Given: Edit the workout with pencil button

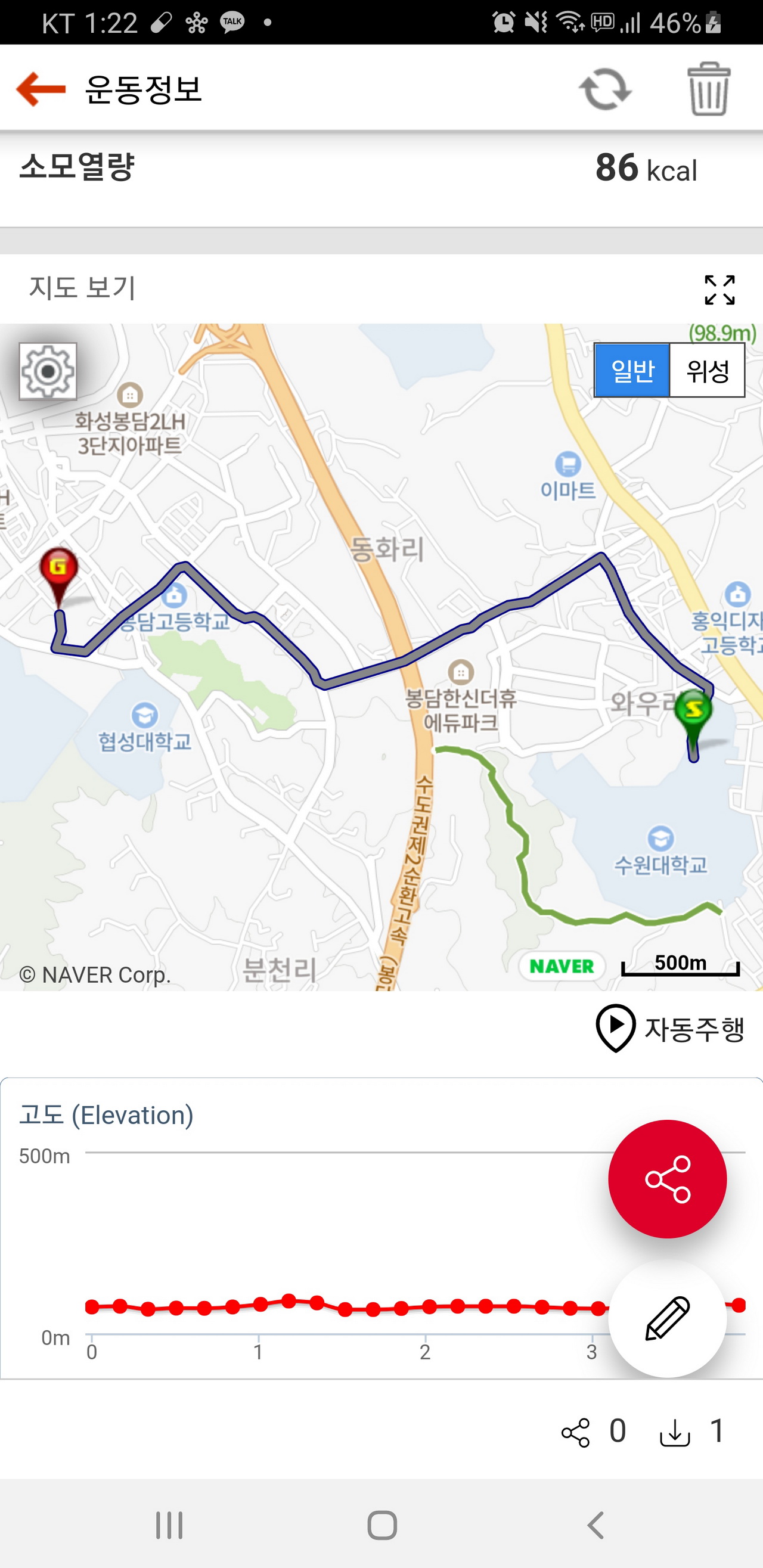Looking at the screenshot, I should pyautogui.click(x=668, y=1318).
